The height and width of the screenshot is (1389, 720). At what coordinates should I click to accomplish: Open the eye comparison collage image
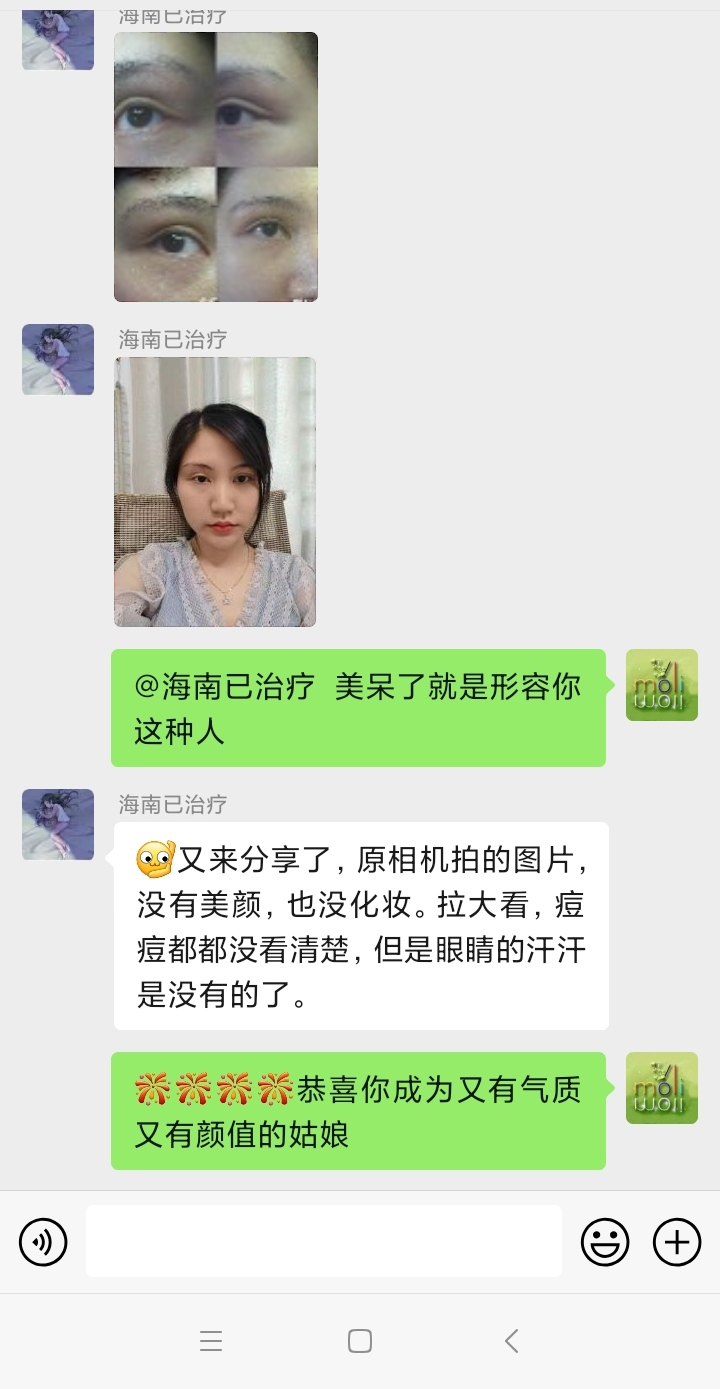coord(216,165)
